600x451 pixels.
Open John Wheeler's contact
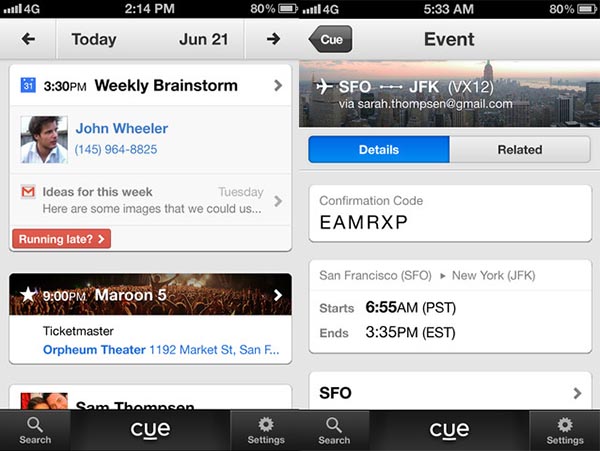tap(121, 128)
